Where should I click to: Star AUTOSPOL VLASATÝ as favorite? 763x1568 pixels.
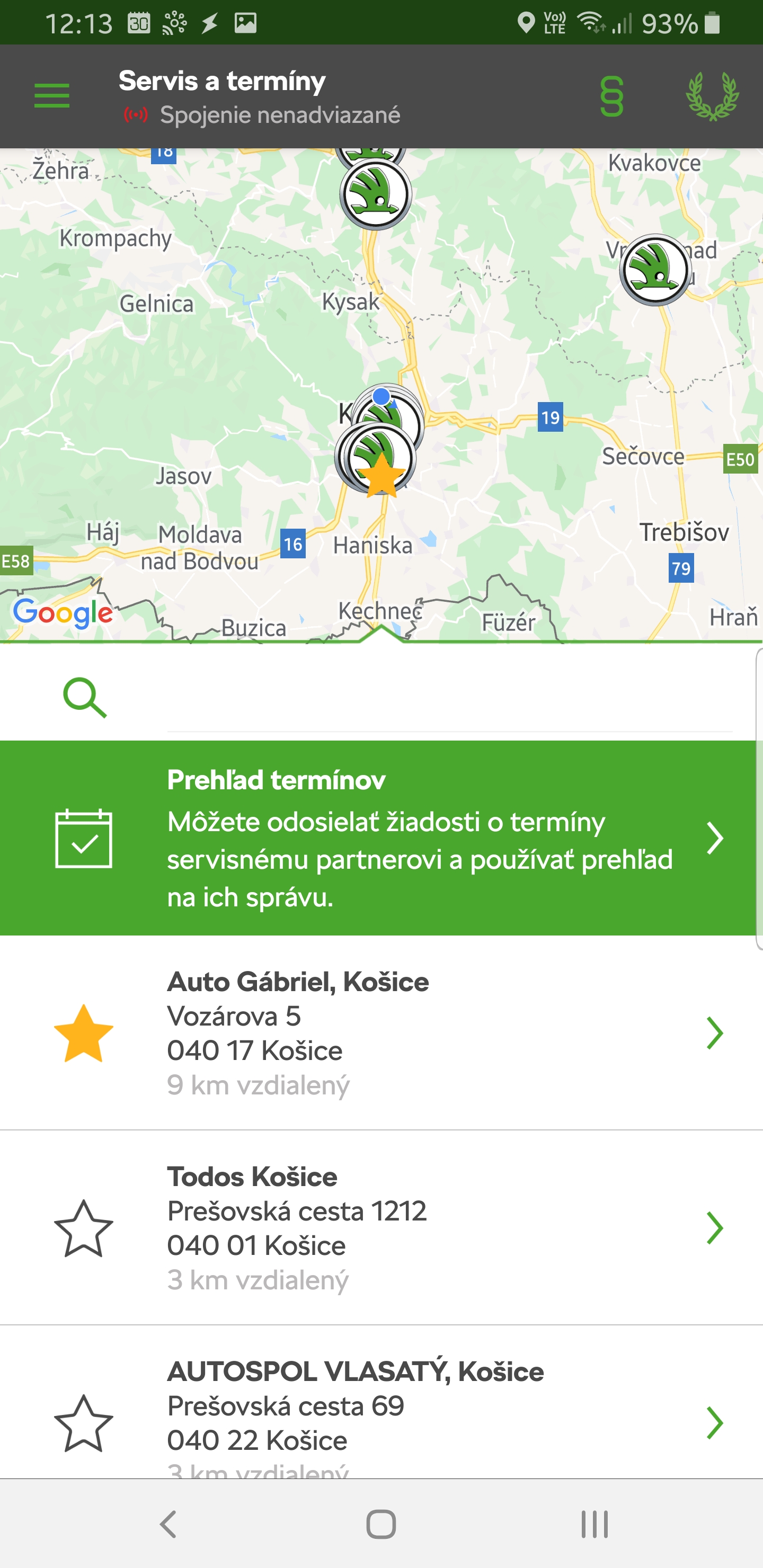click(x=83, y=1423)
